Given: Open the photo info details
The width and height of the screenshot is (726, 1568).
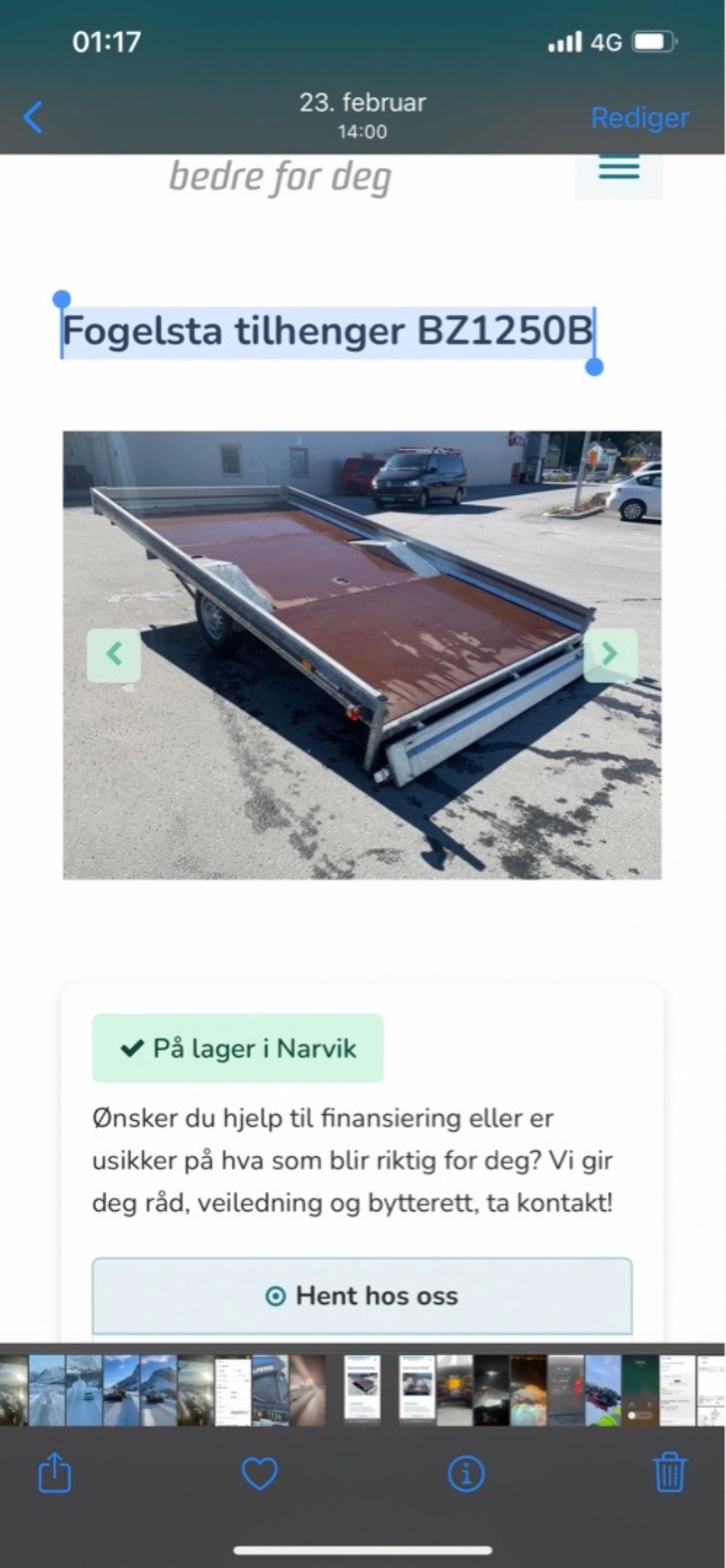Looking at the screenshot, I should pyautogui.click(x=465, y=1473).
